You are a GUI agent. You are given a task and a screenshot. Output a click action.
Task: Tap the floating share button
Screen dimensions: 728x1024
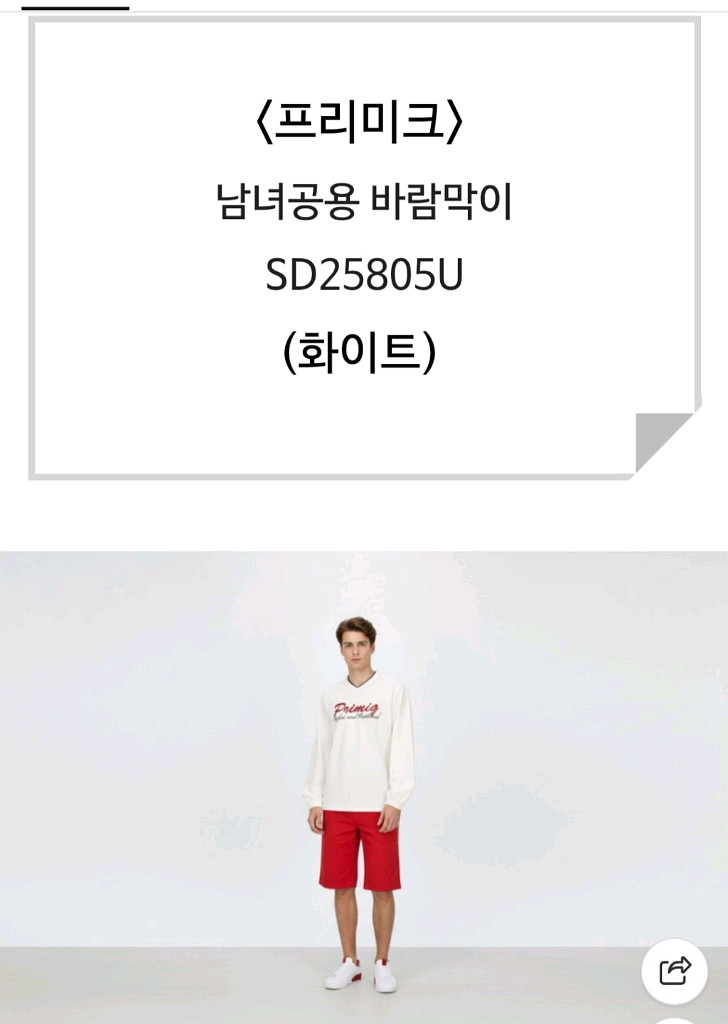click(675, 971)
